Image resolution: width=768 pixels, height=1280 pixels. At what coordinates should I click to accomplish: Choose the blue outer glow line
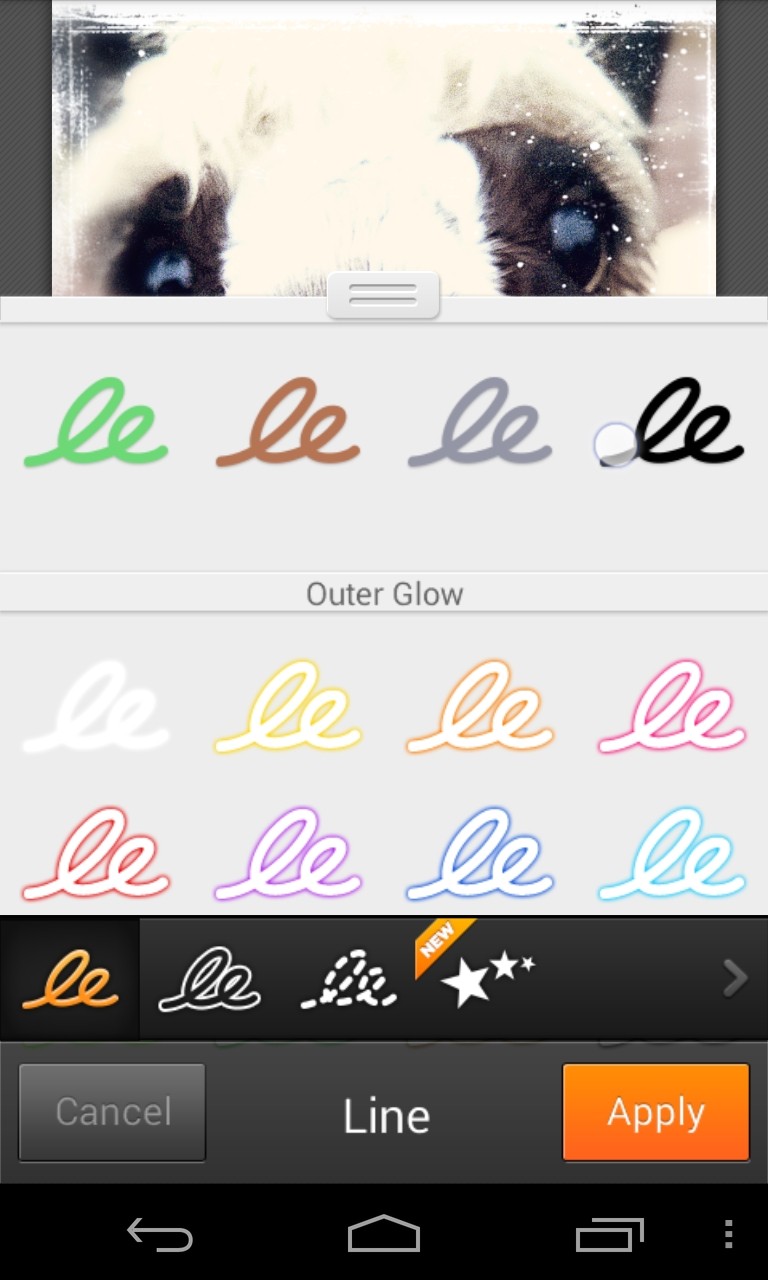[480, 855]
